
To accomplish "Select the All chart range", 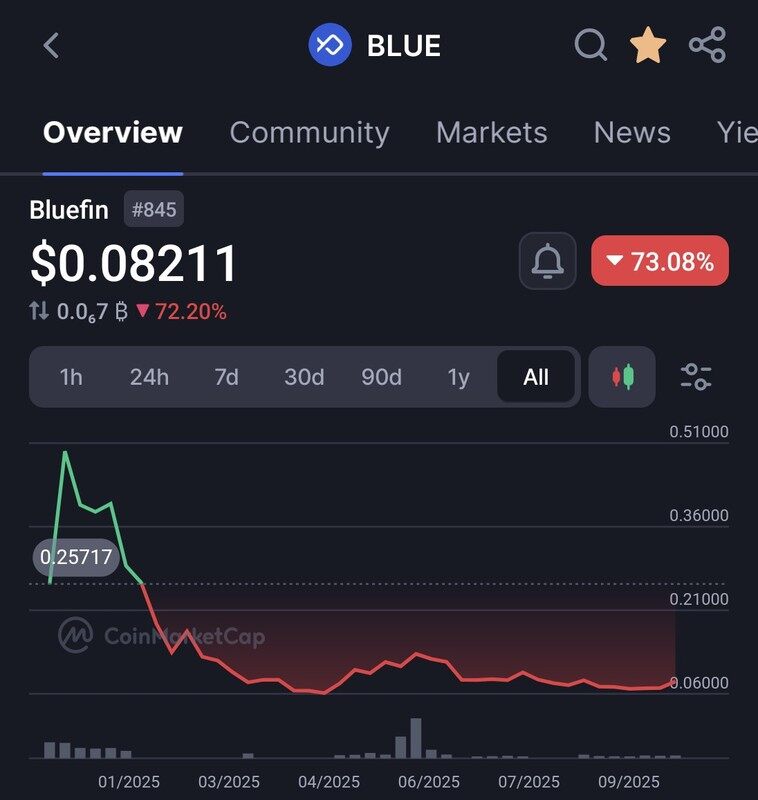I will tap(536, 377).
